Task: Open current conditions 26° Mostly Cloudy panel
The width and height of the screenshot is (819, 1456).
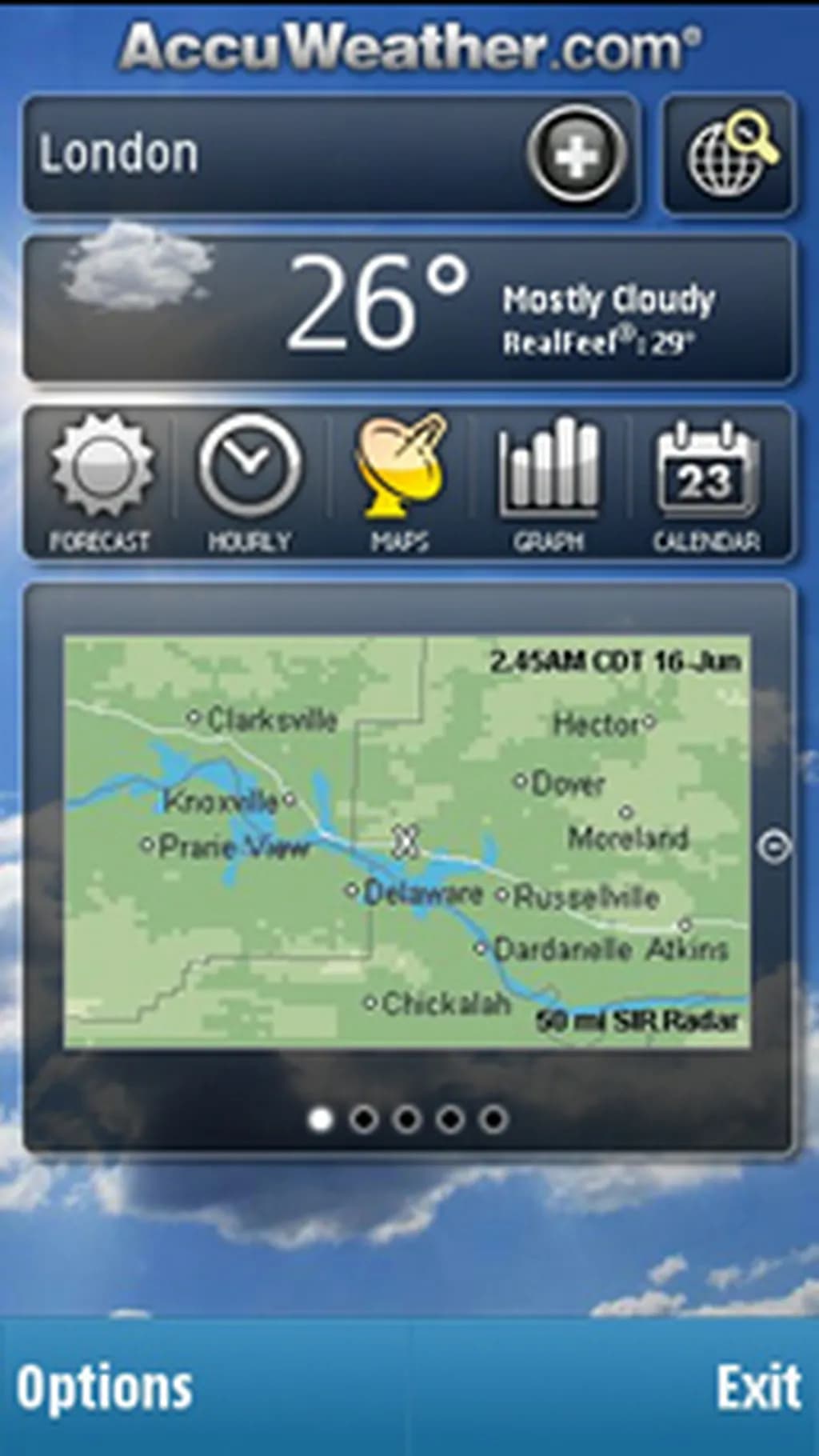Action: pos(408,308)
